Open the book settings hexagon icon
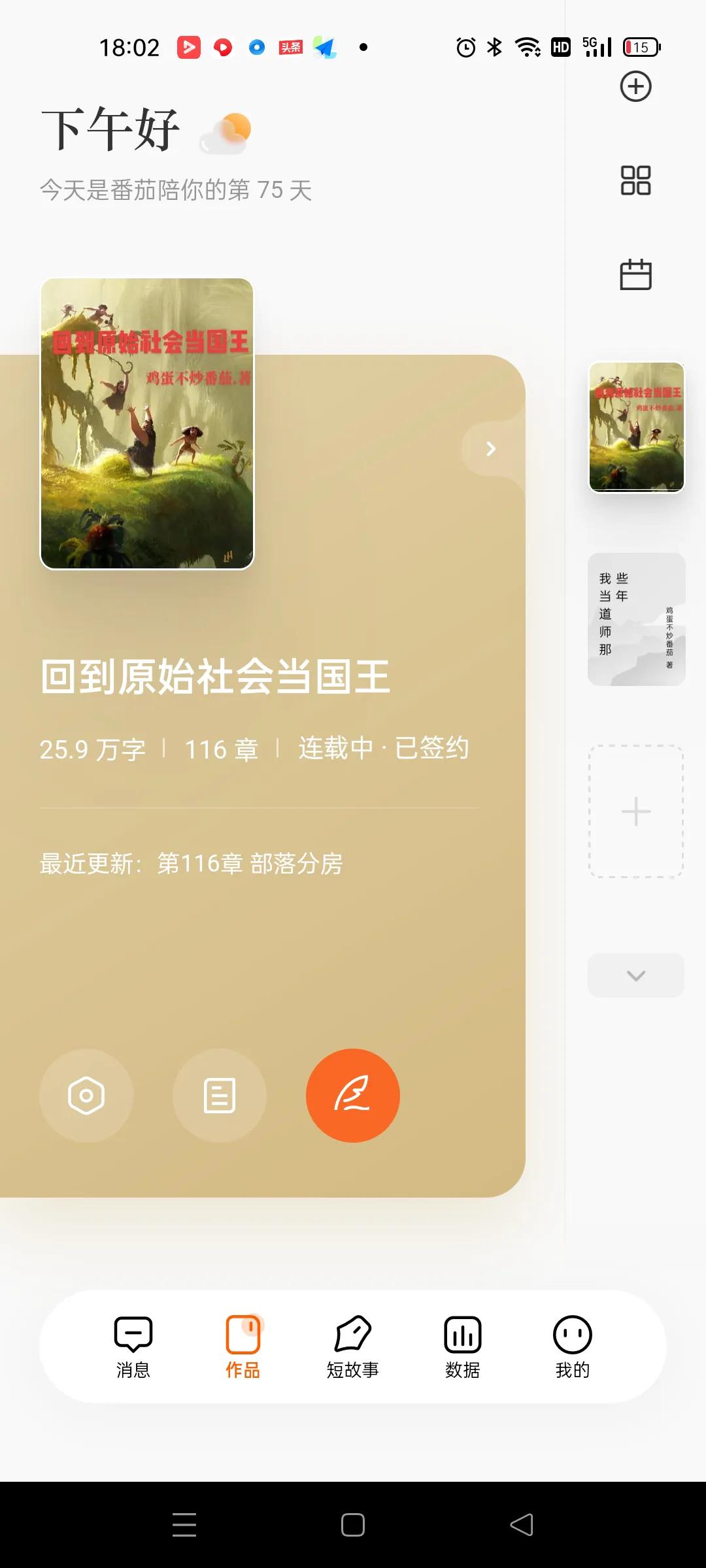Viewport: 706px width, 1568px height. click(86, 1096)
